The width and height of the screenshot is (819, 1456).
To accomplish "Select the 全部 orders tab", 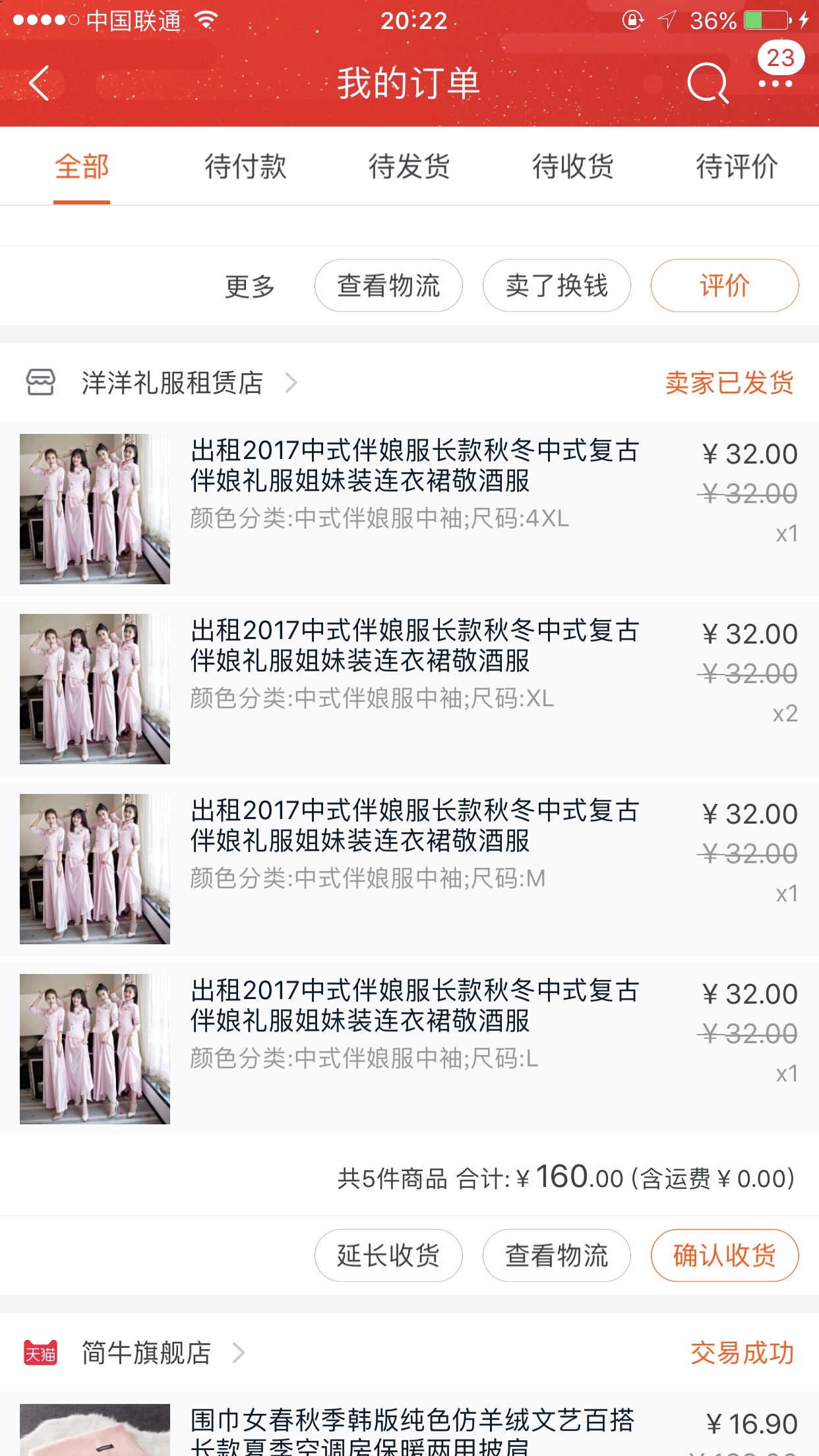I will click(x=82, y=166).
